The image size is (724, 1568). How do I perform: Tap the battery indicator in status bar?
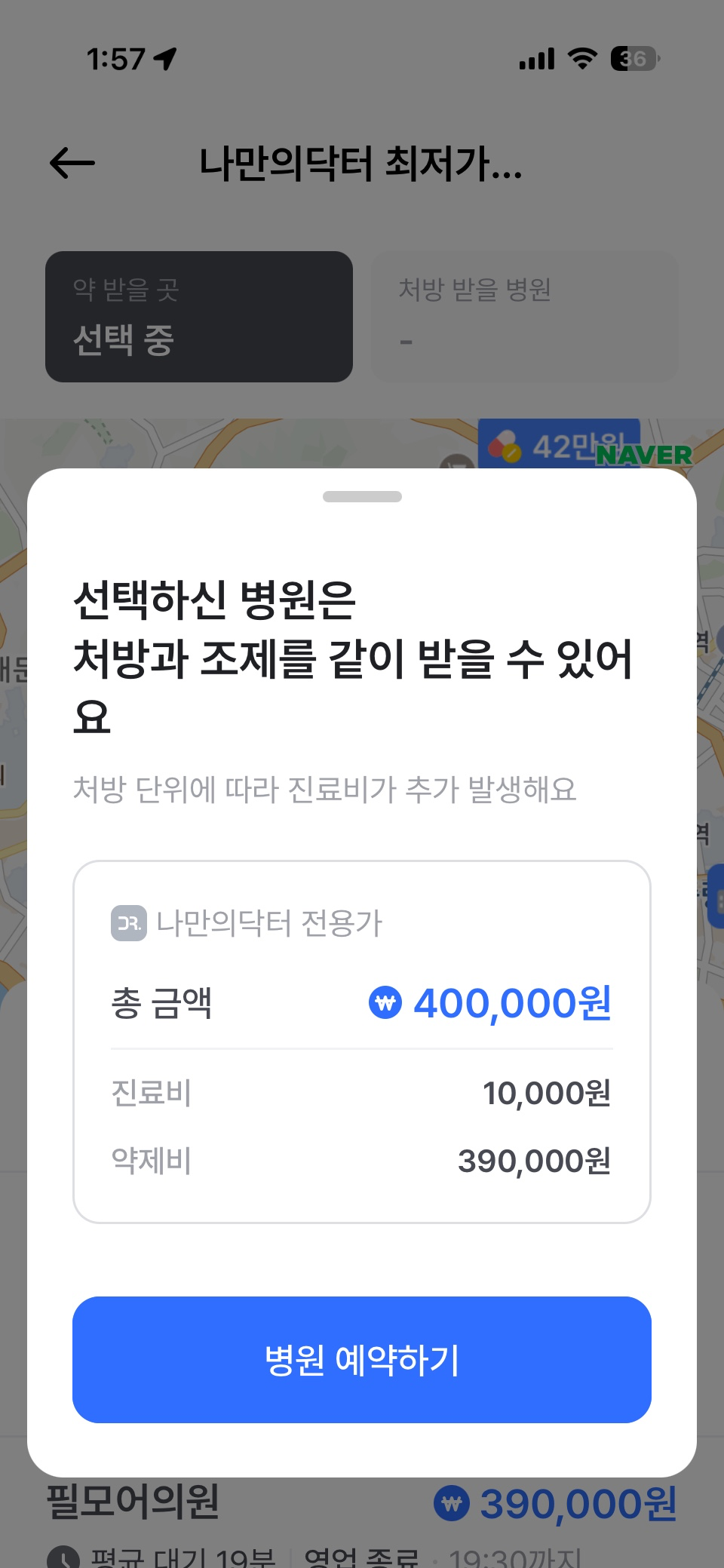pos(632,60)
